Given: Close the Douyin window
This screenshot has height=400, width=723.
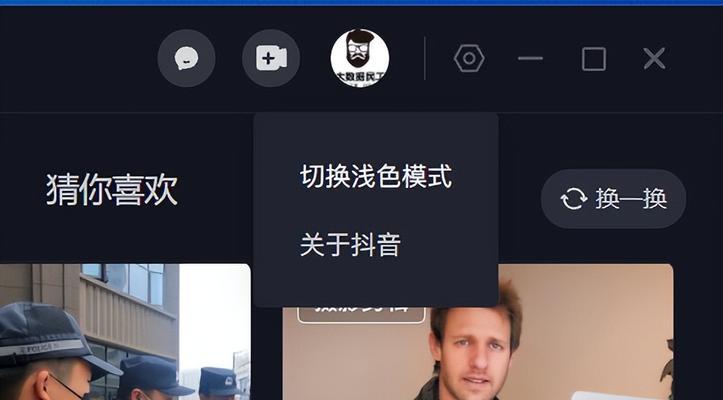Looking at the screenshot, I should tap(654, 58).
